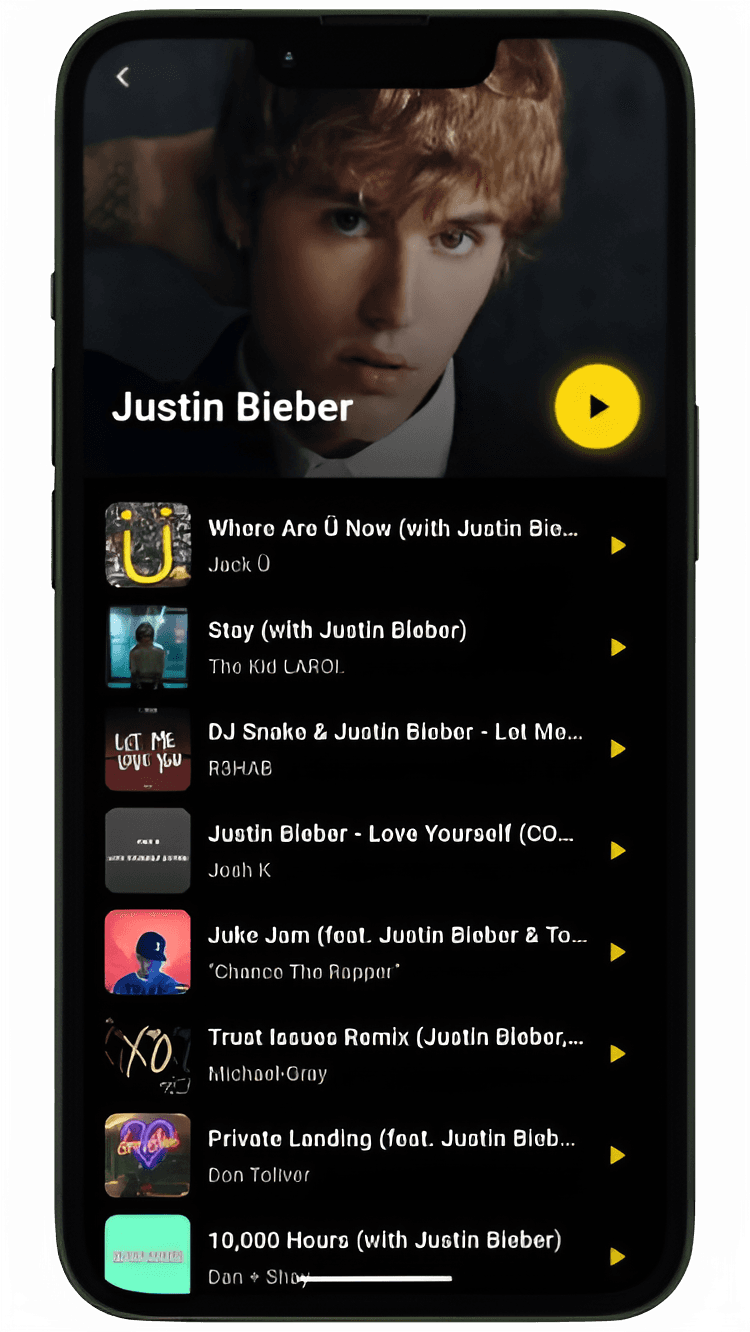Screen dimensions: 750x1332
Task: Play Juice Jam by Chance The Rapper
Action: click(618, 952)
